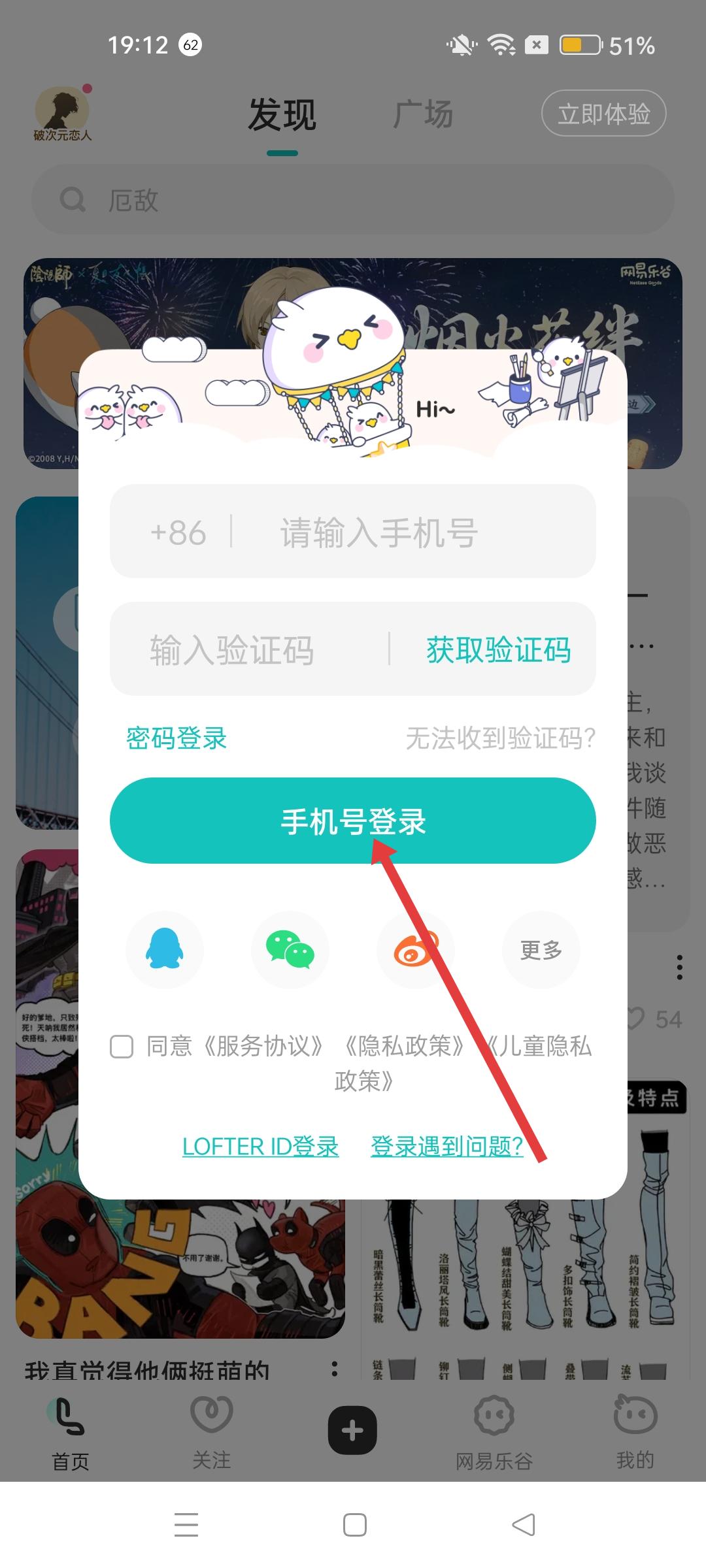Tap the 手机号登录 button
Image resolution: width=706 pixels, height=1568 pixels.
pyautogui.click(x=353, y=821)
